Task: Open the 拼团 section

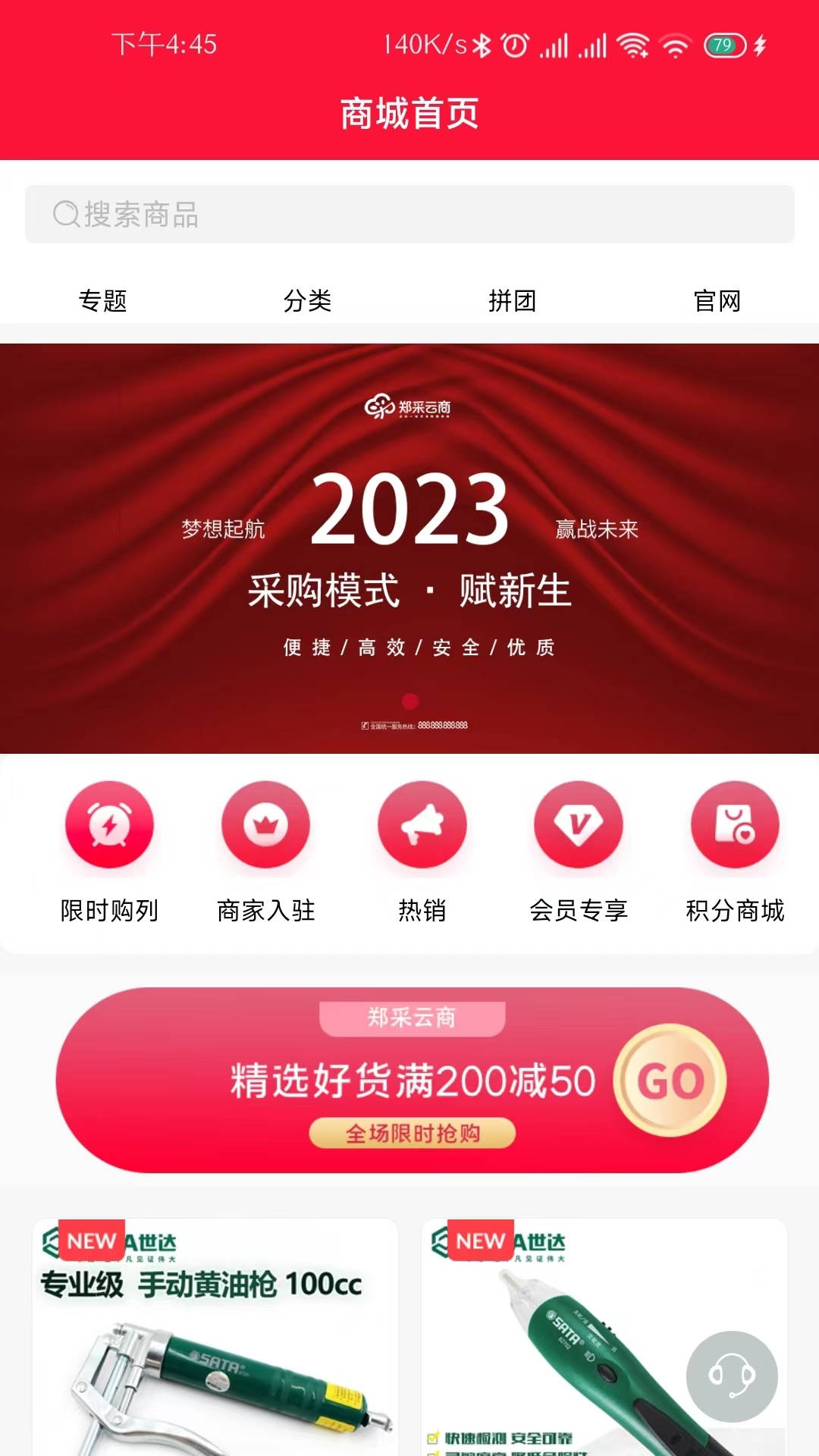Action: [x=512, y=301]
